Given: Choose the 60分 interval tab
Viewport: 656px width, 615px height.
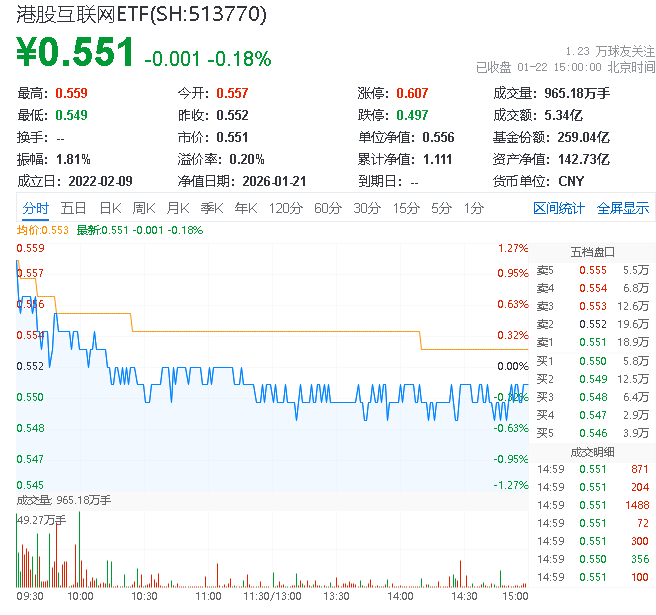Looking at the screenshot, I should [x=328, y=208].
